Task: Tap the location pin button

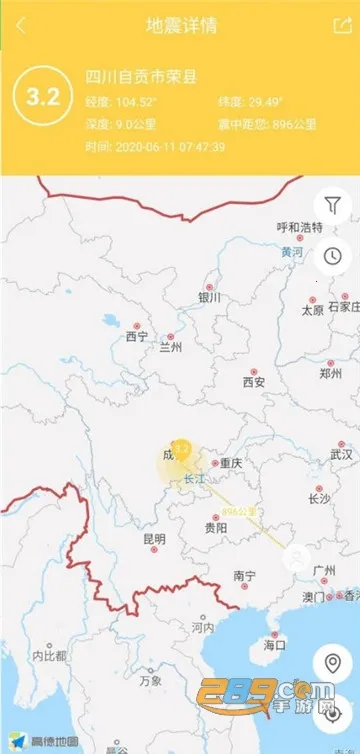Action: tap(332, 664)
